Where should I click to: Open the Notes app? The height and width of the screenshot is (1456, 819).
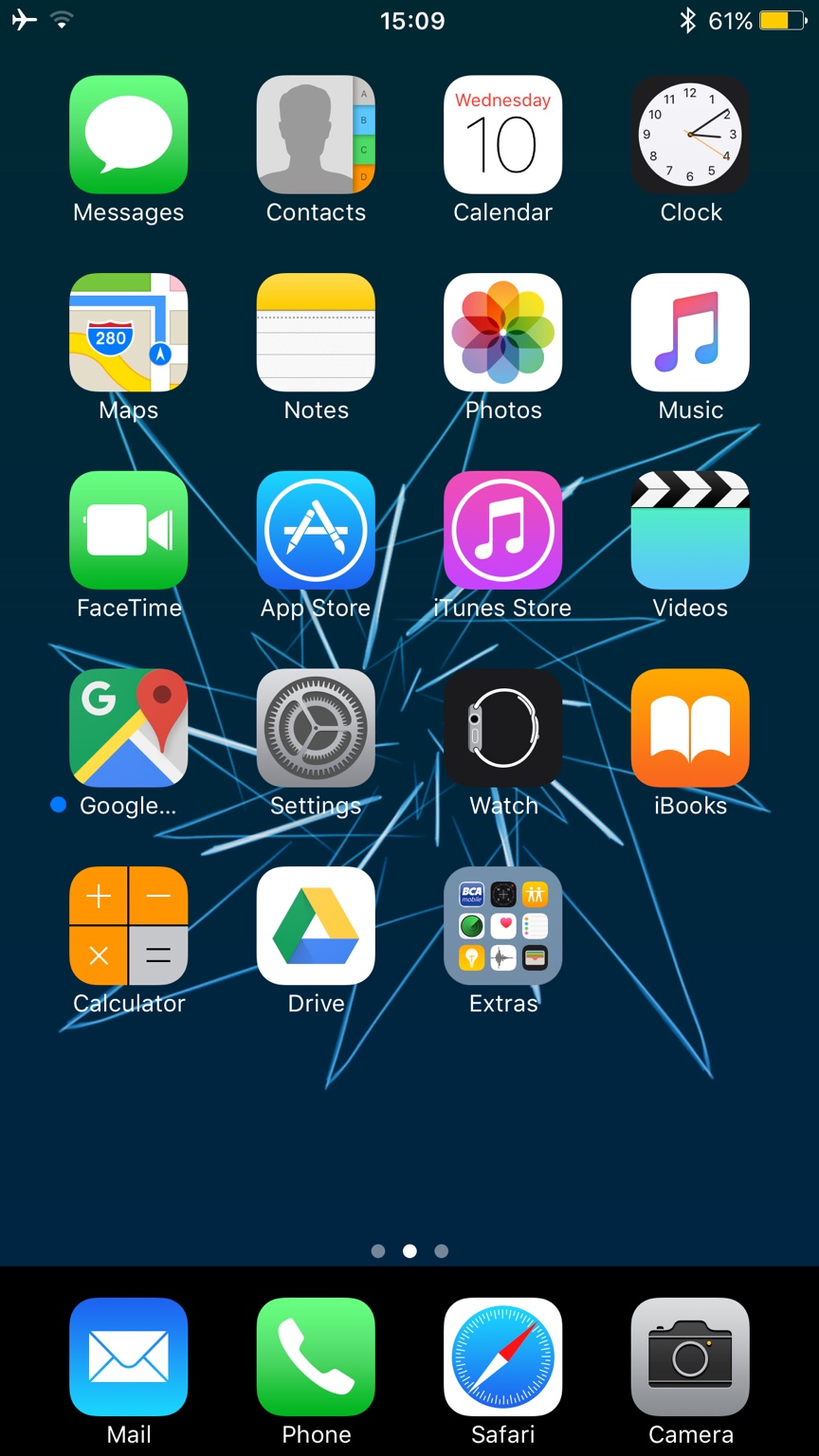(x=316, y=333)
